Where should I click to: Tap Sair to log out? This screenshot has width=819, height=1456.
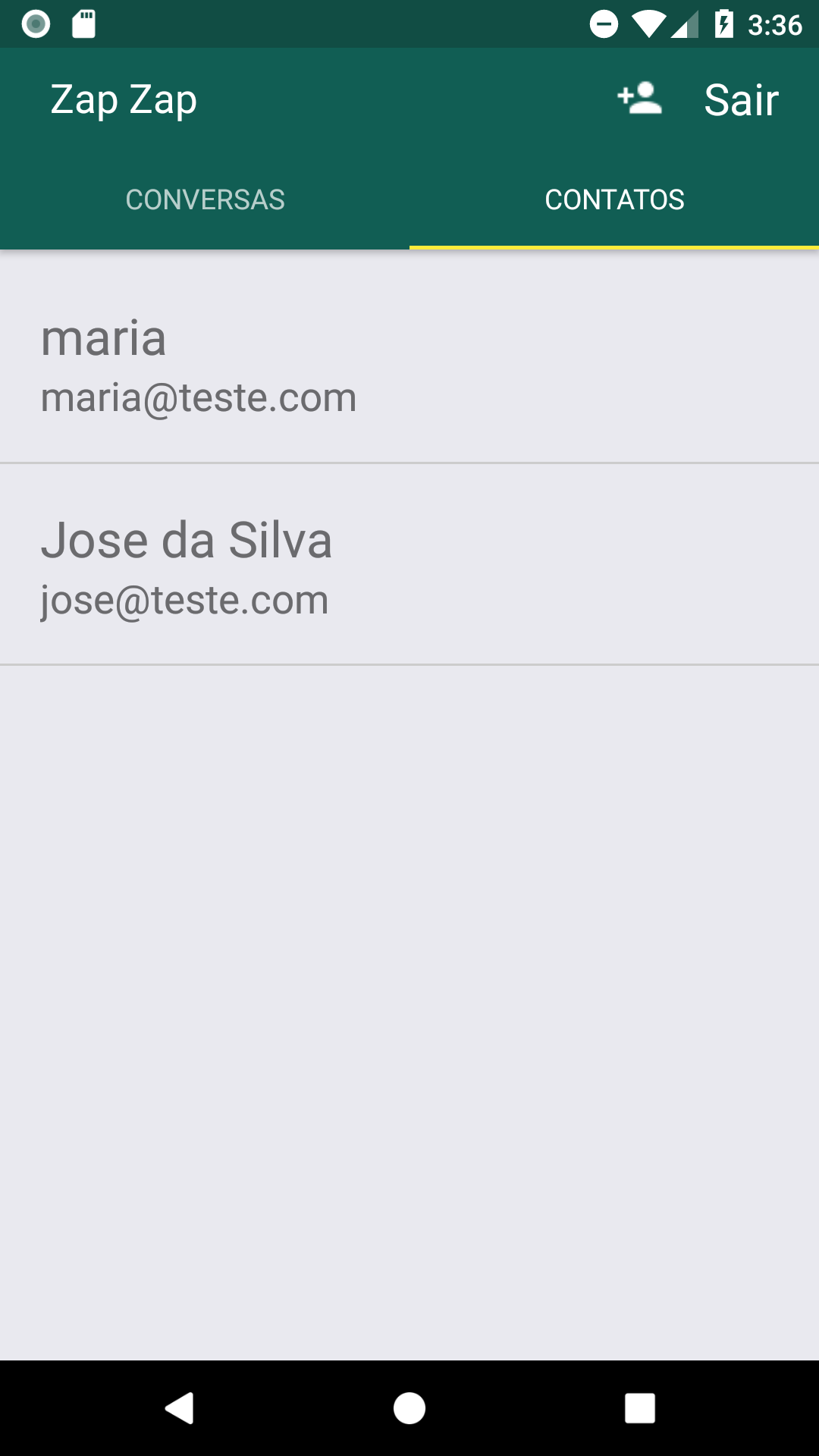pos(741,99)
